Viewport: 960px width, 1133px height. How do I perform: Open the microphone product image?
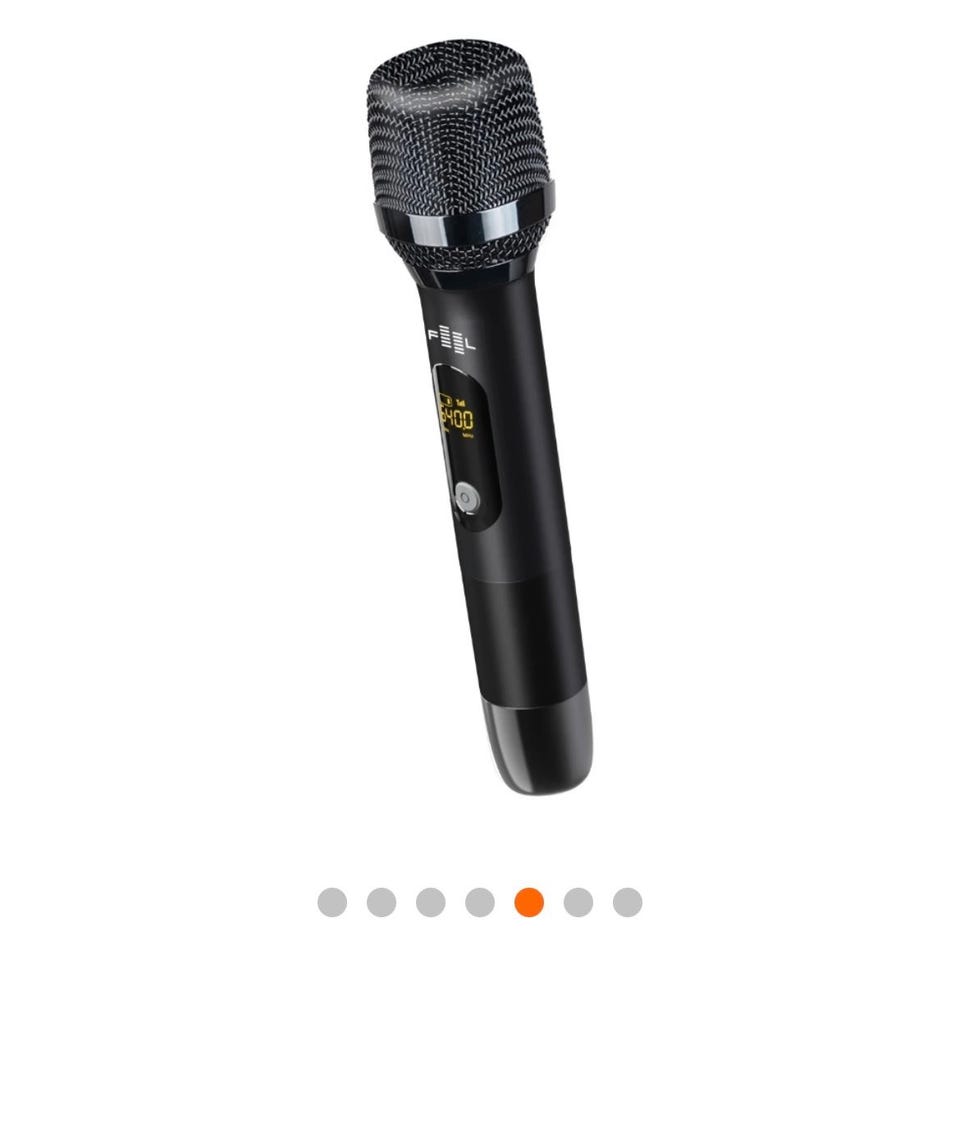tap(480, 420)
